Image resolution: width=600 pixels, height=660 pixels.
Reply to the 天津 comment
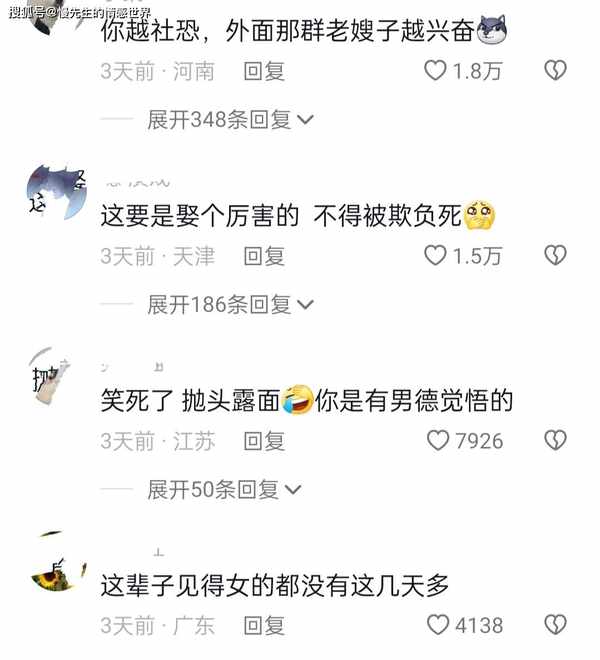tap(264, 256)
